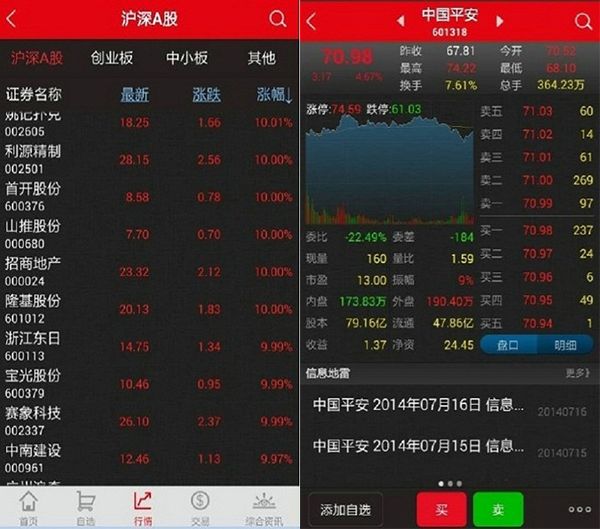
Task: Select the 其他 tab
Action: [261, 58]
